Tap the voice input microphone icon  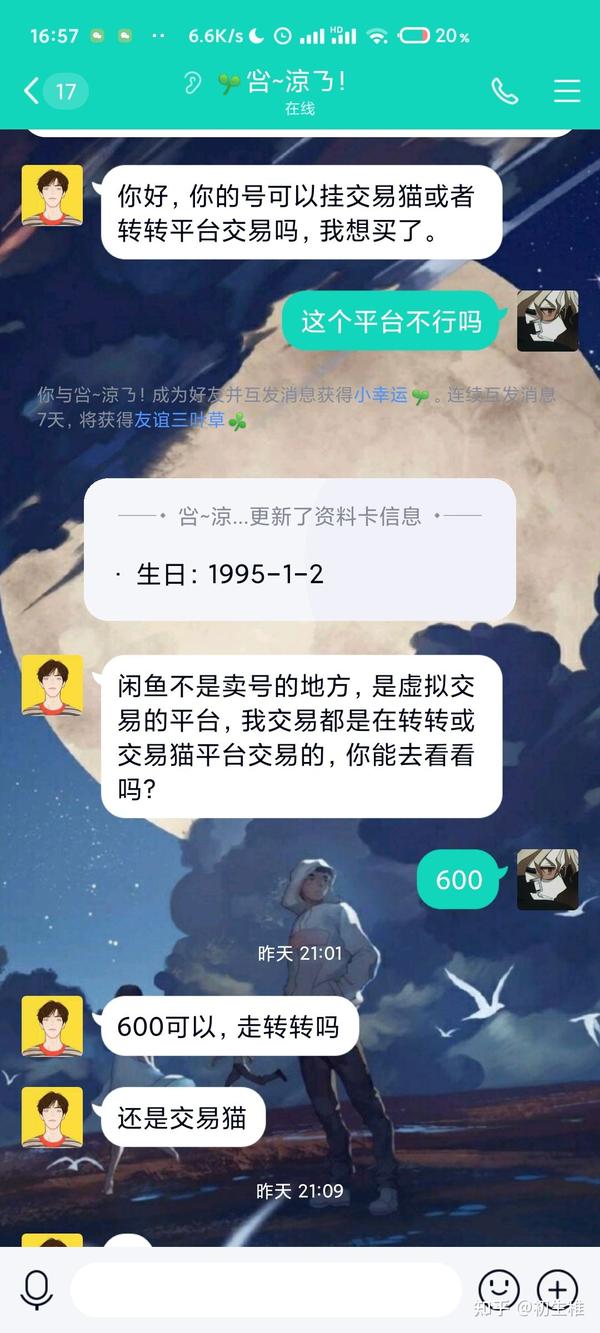pos(37,1290)
